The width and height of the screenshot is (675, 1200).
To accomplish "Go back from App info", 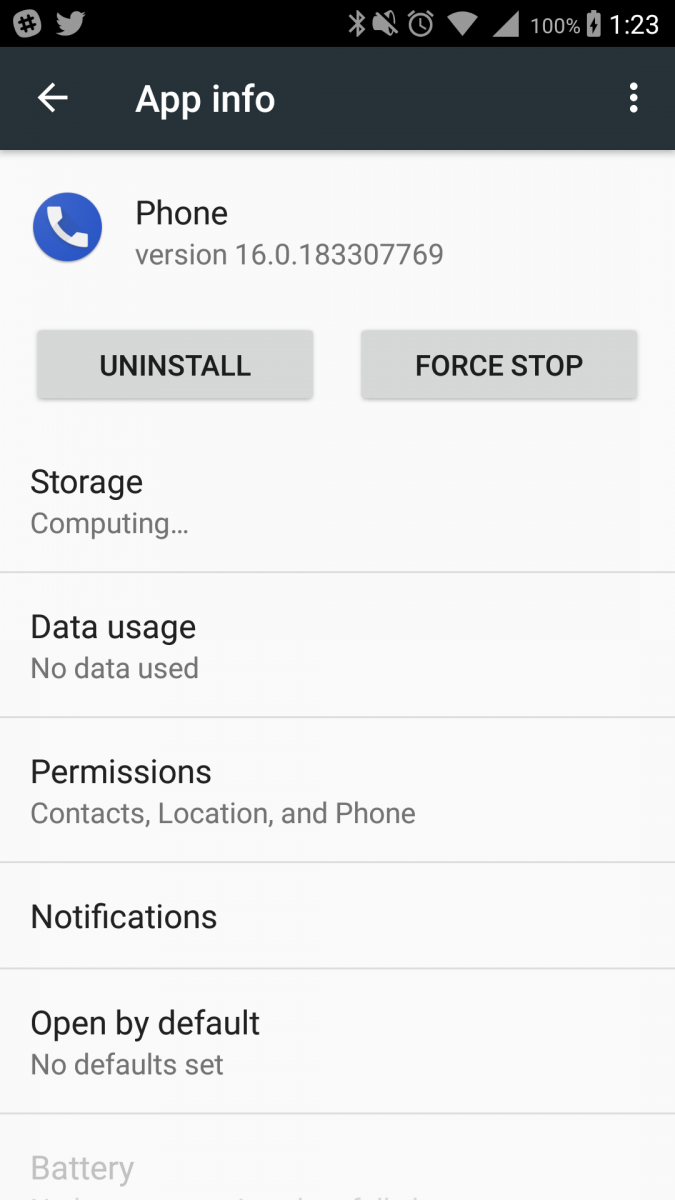I will (x=52, y=98).
